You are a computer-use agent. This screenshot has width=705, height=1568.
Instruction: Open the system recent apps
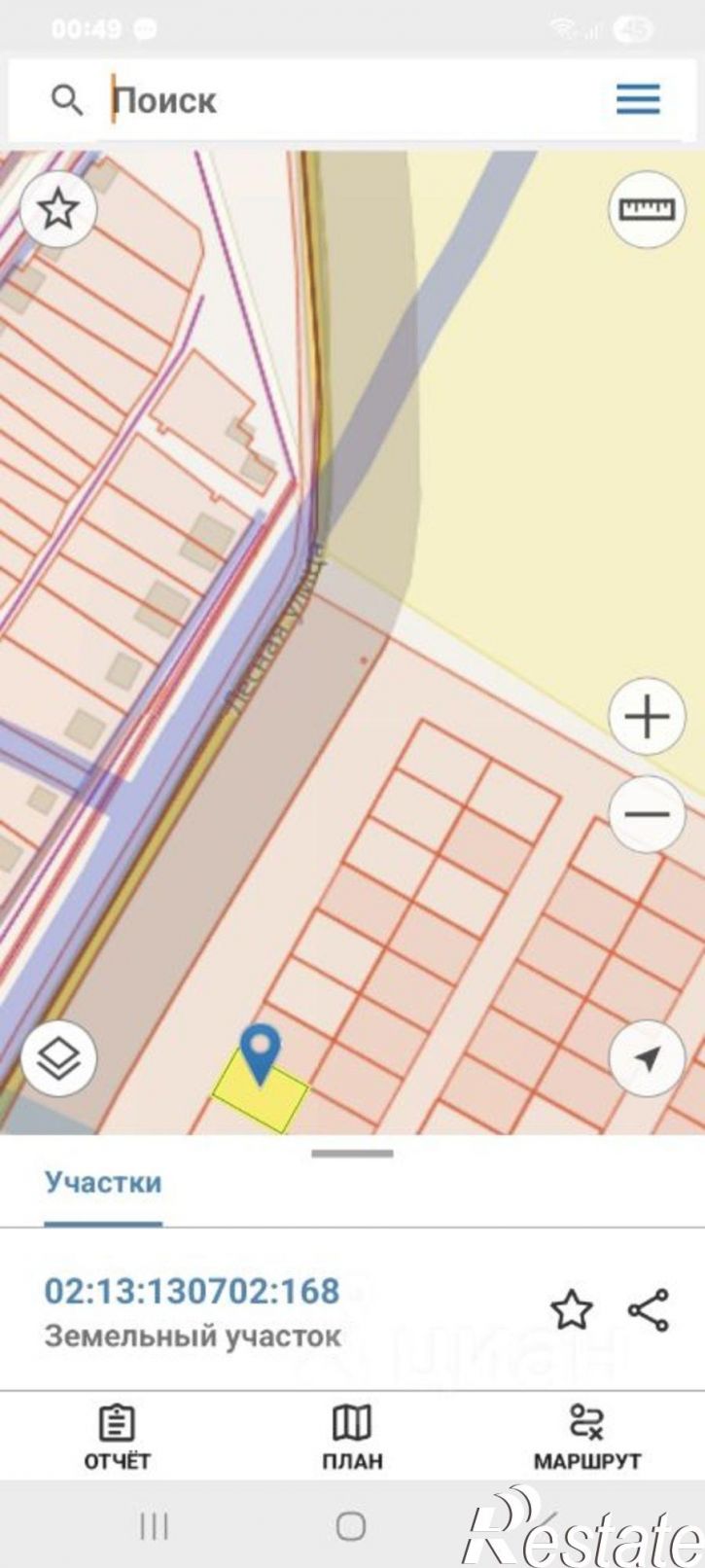point(154,1526)
